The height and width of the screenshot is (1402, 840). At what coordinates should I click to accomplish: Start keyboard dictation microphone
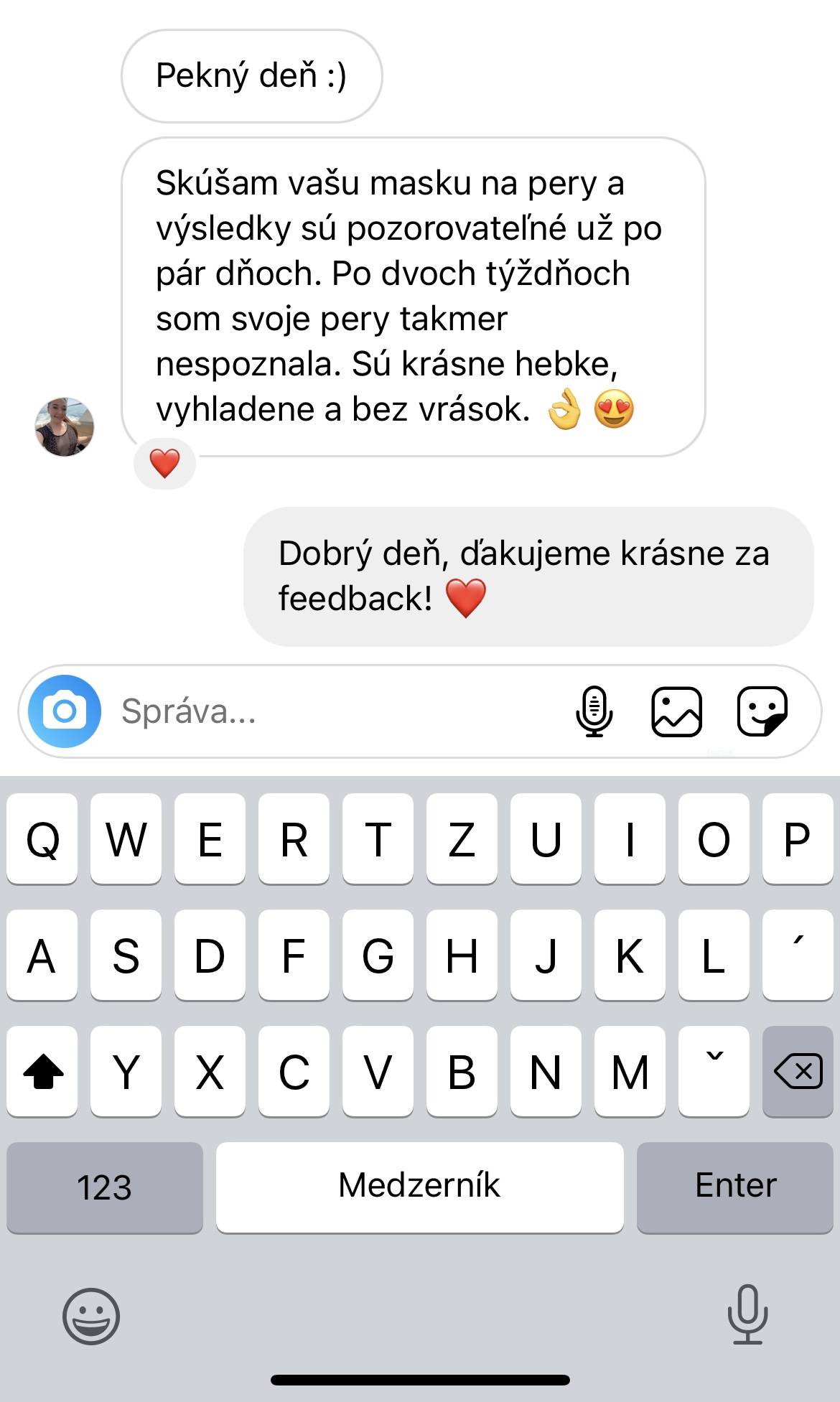click(x=747, y=1314)
